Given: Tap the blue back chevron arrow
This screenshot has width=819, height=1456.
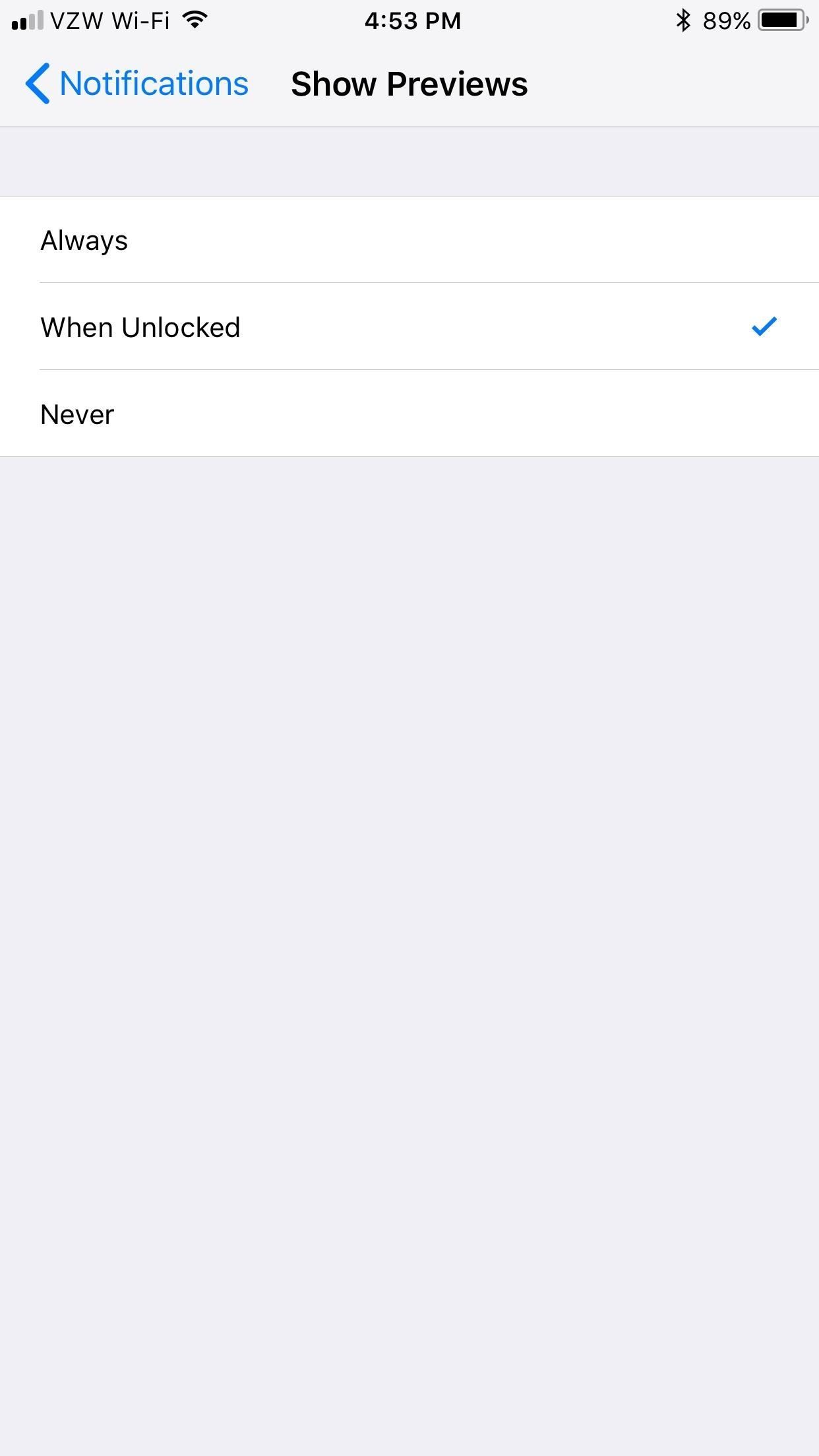Looking at the screenshot, I should point(38,83).
